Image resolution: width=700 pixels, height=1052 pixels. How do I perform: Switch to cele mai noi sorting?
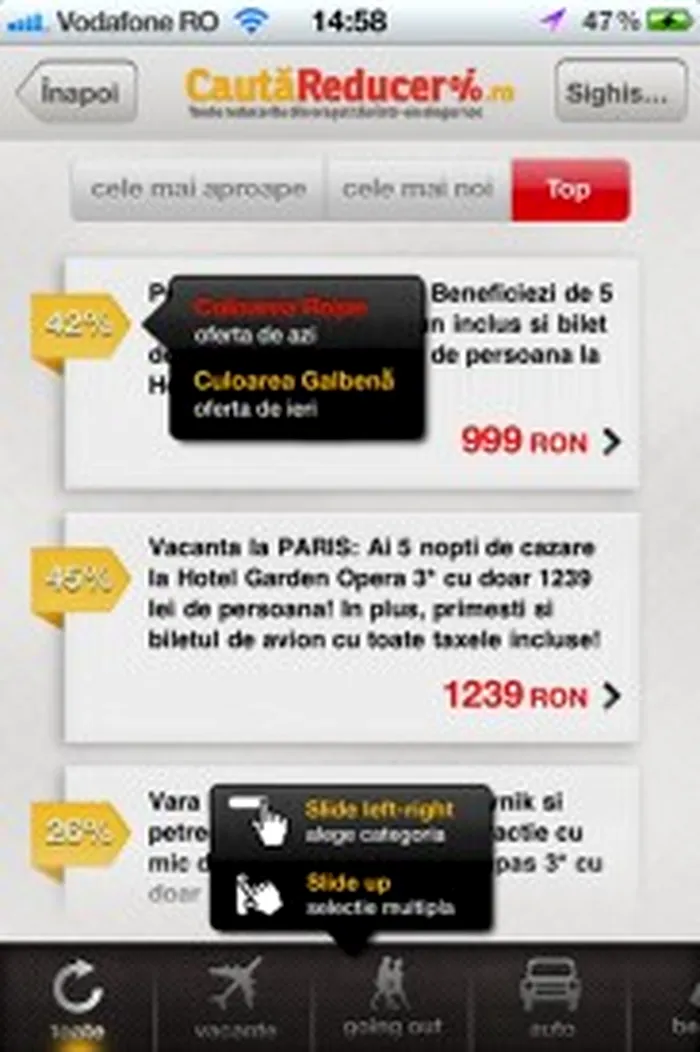pos(418,189)
